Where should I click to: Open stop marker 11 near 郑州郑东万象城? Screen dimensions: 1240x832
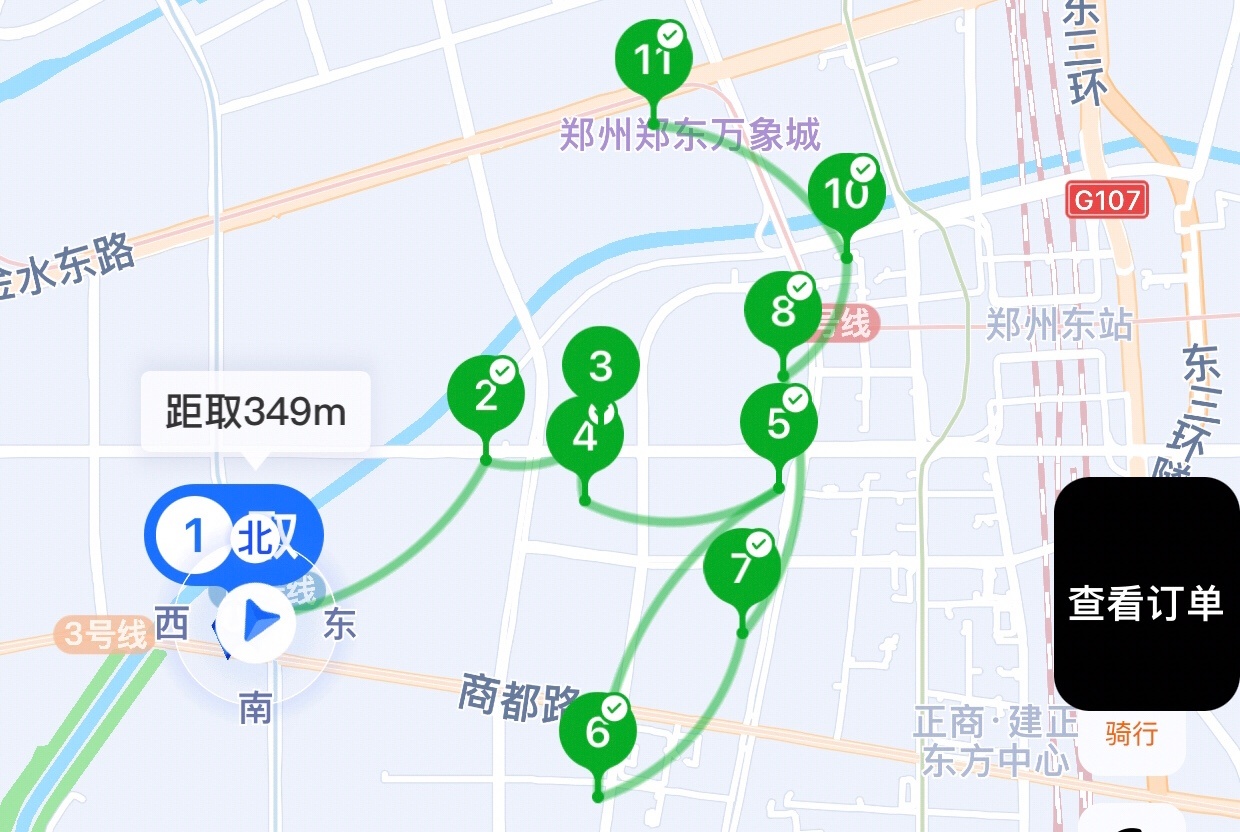point(654,61)
